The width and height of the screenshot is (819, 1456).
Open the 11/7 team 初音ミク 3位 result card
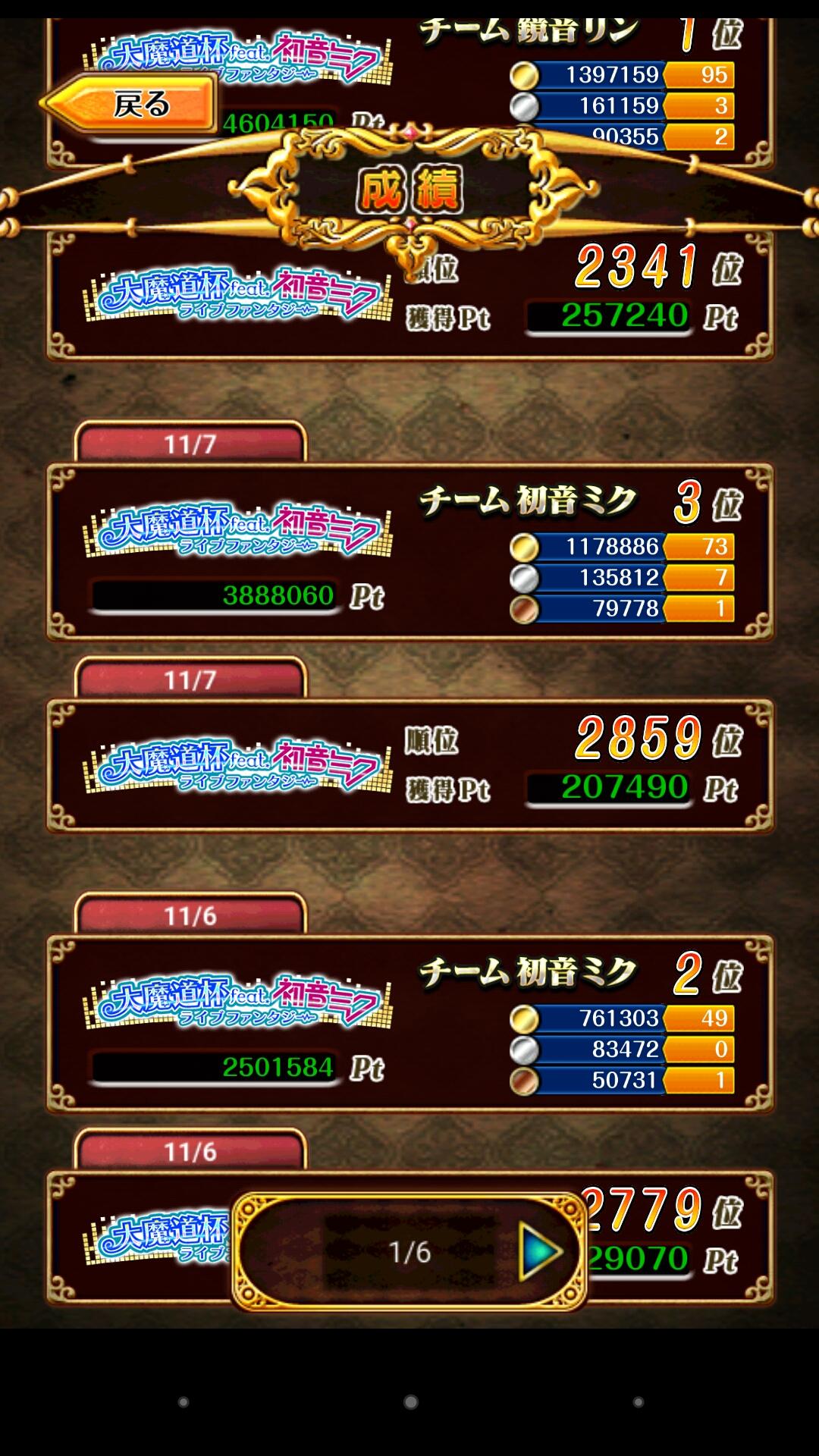click(x=410, y=552)
